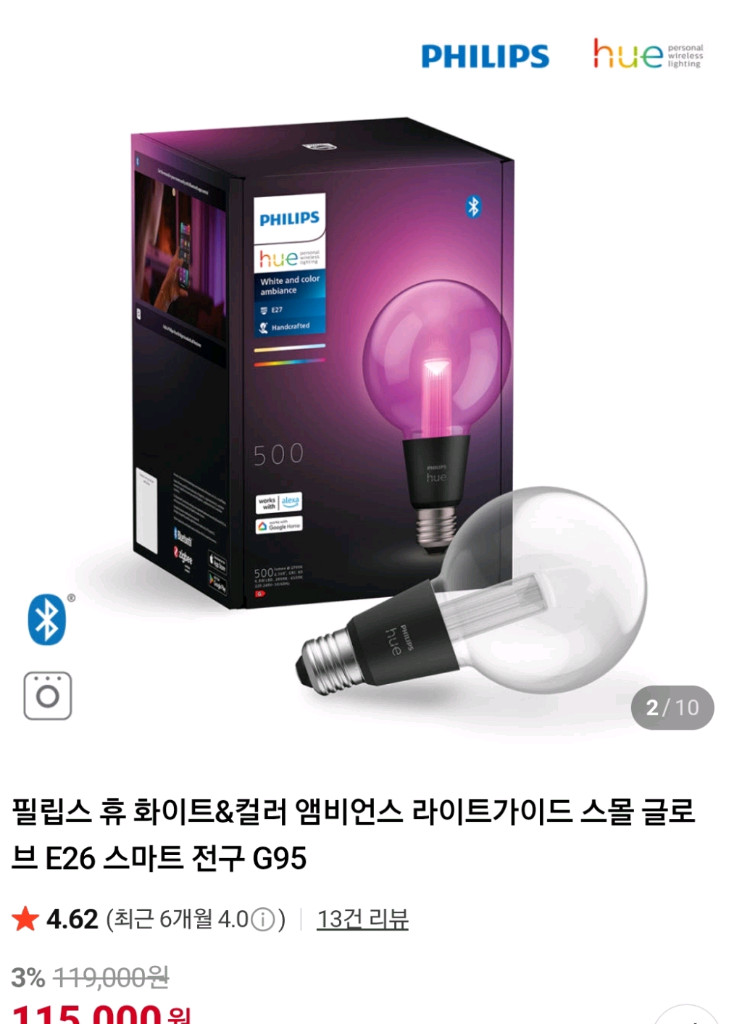Click the Bluetooth badge at the box top corner
Viewport: 742px width, 1024px height.
pos(475,207)
